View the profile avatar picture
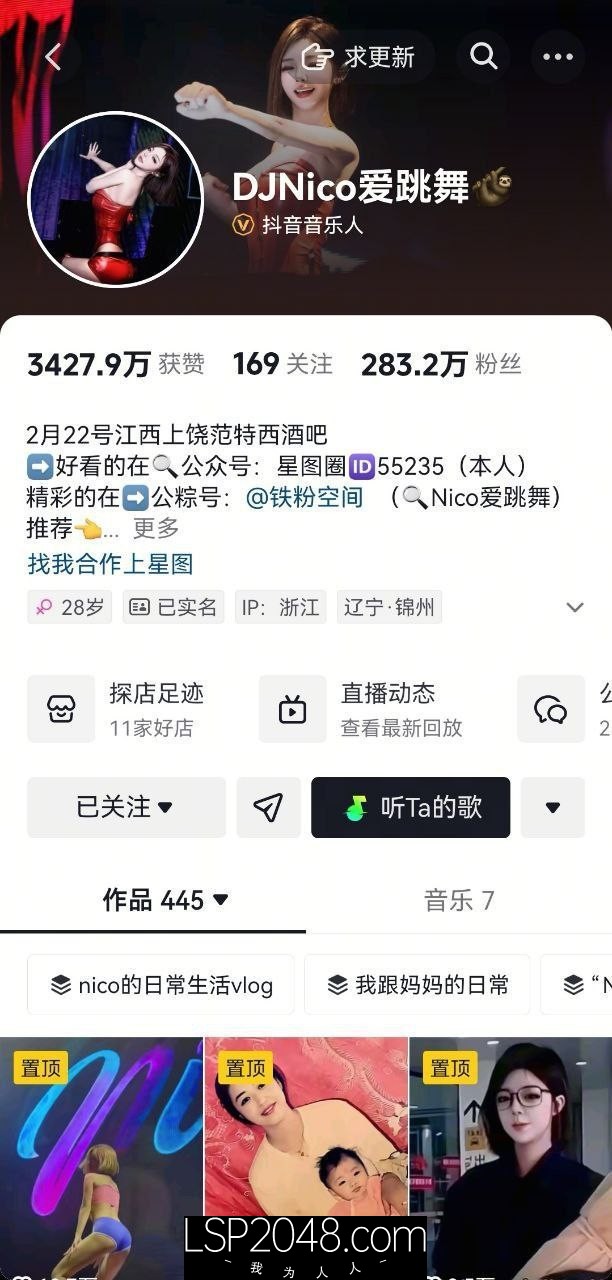 point(115,199)
